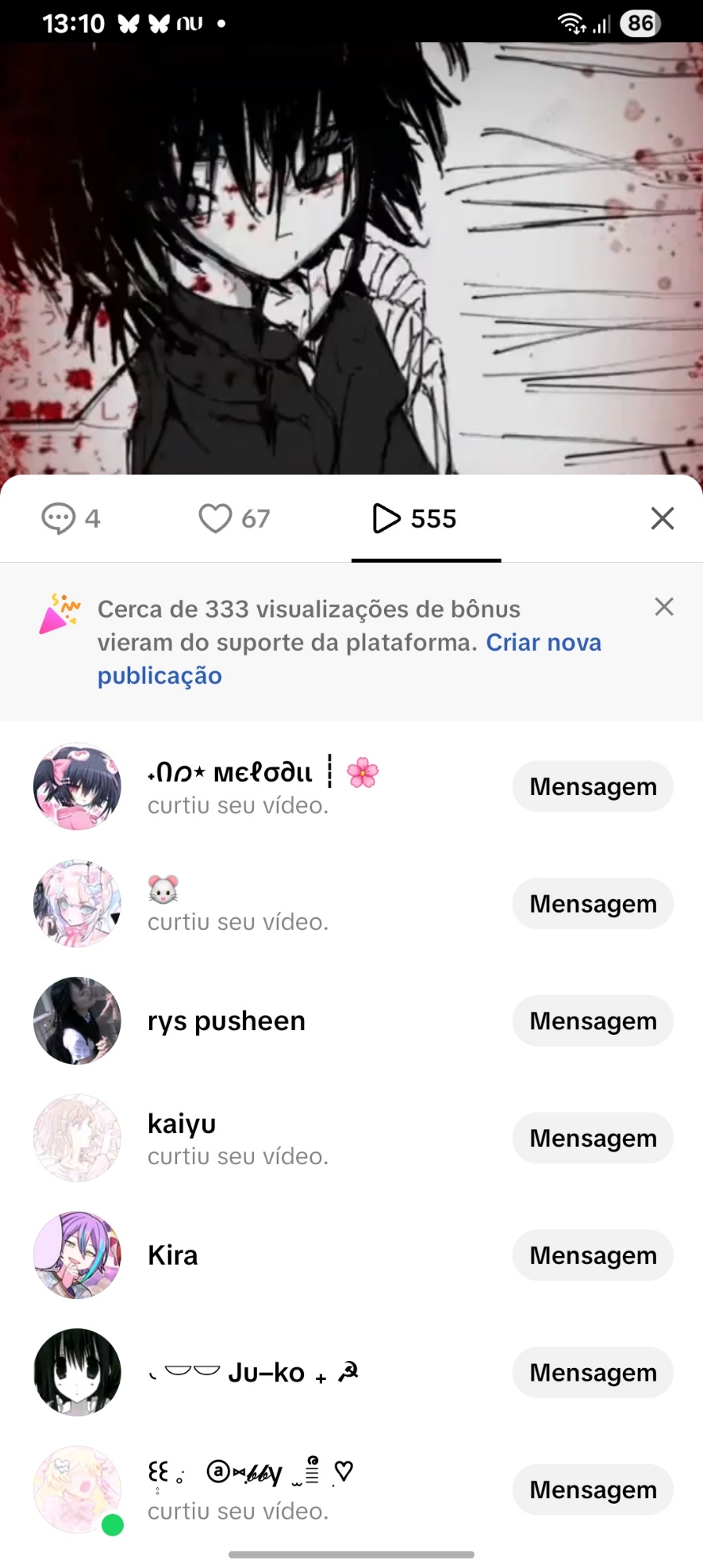Image resolution: width=703 pixels, height=1568 pixels.
Task: Open rys pusheen's profile
Action: (x=226, y=1021)
